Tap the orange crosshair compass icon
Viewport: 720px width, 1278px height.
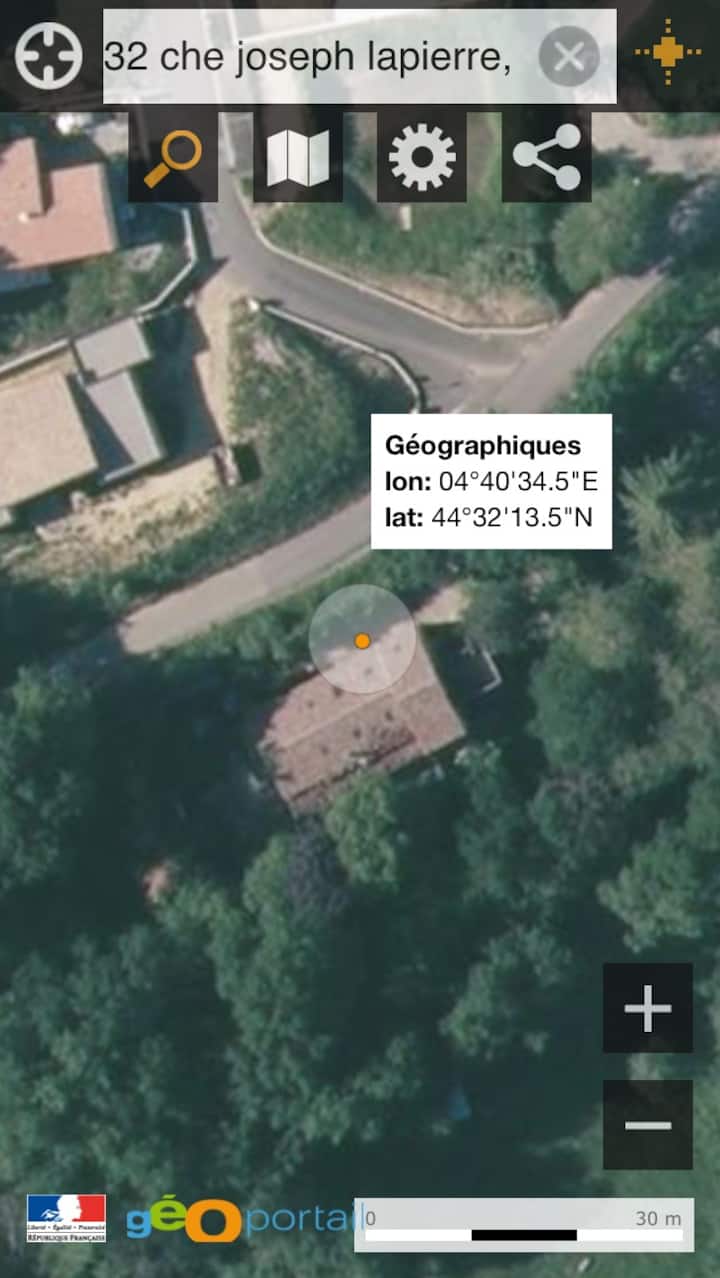tap(668, 51)
